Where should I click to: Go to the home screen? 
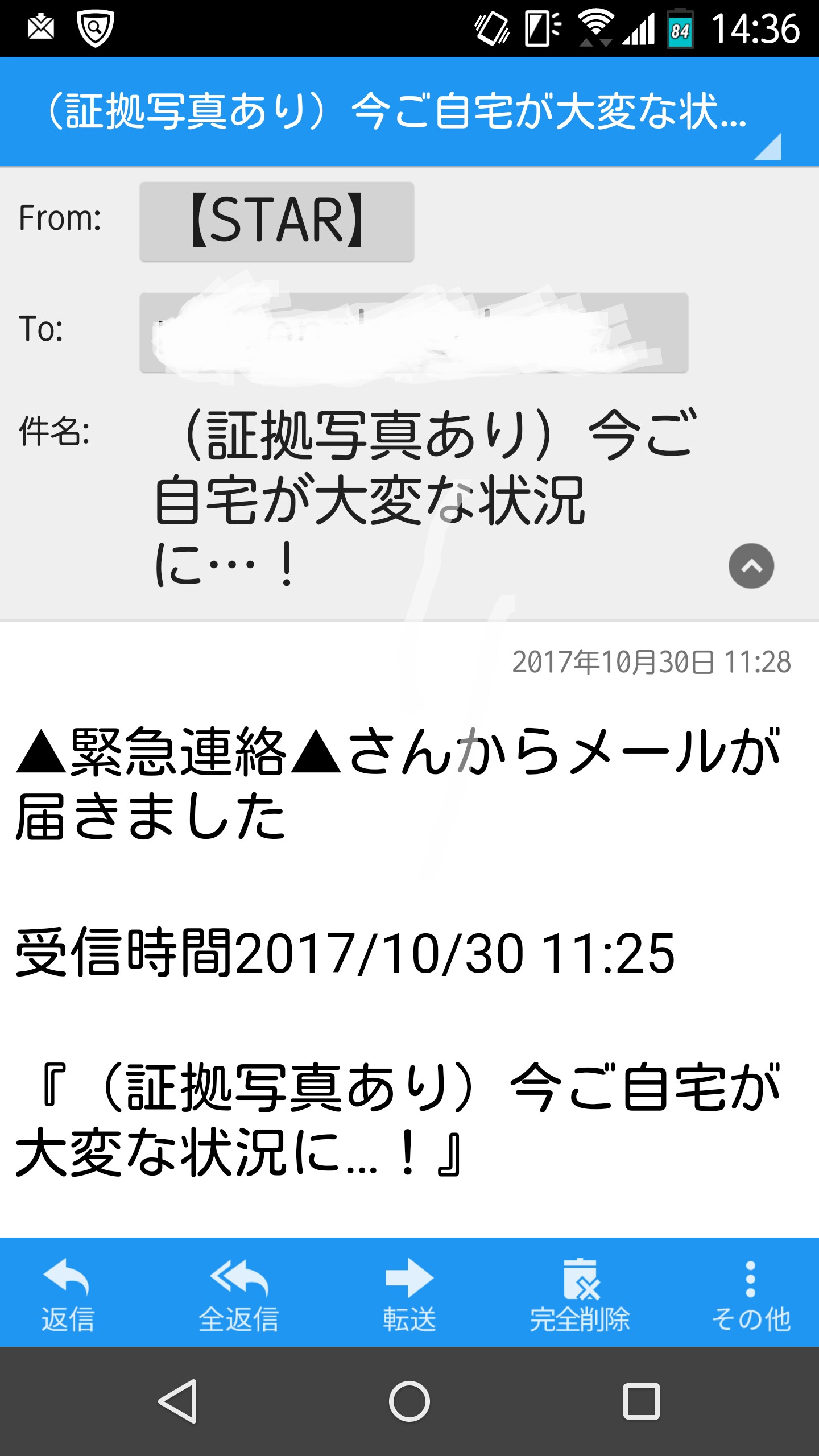coord(409,1401)
